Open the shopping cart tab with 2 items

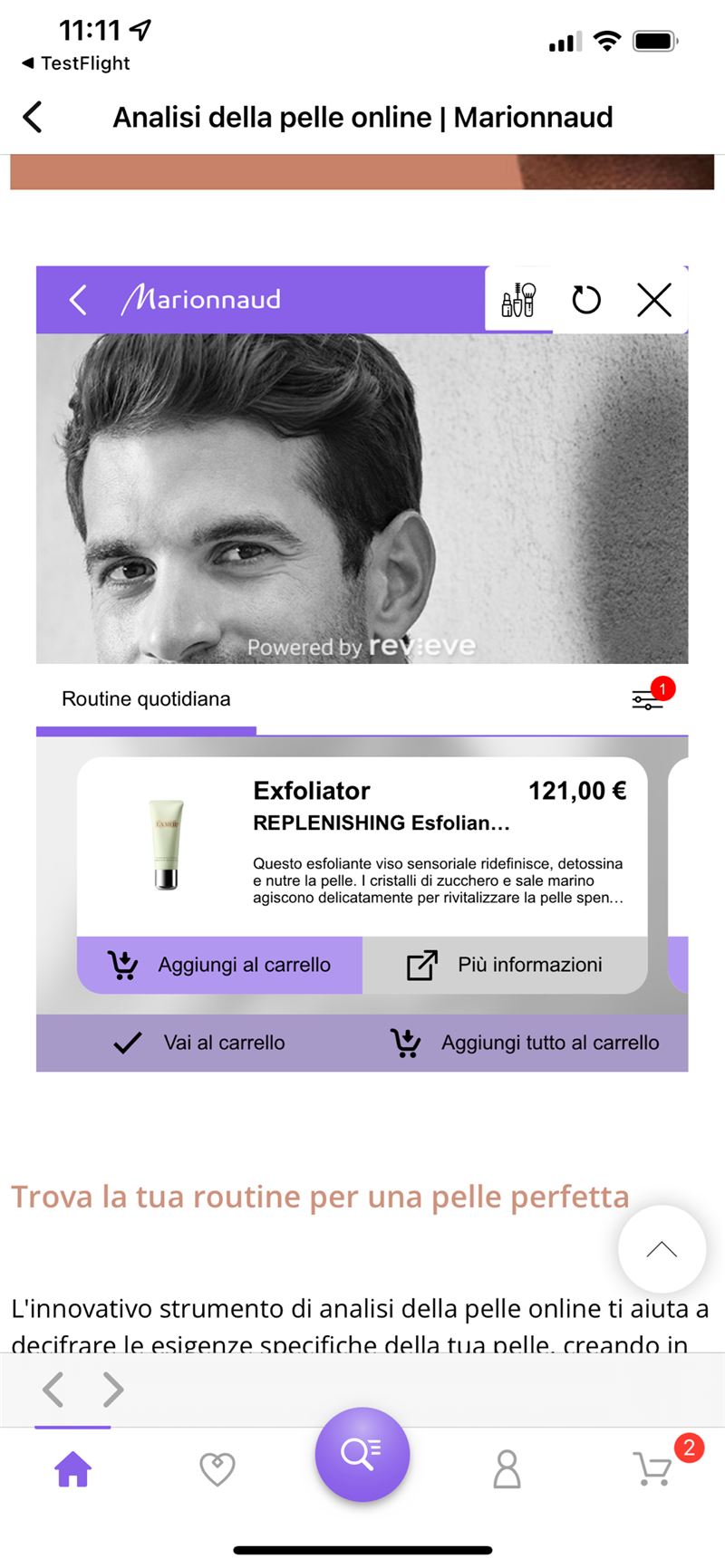click(x=654, y=1468)
